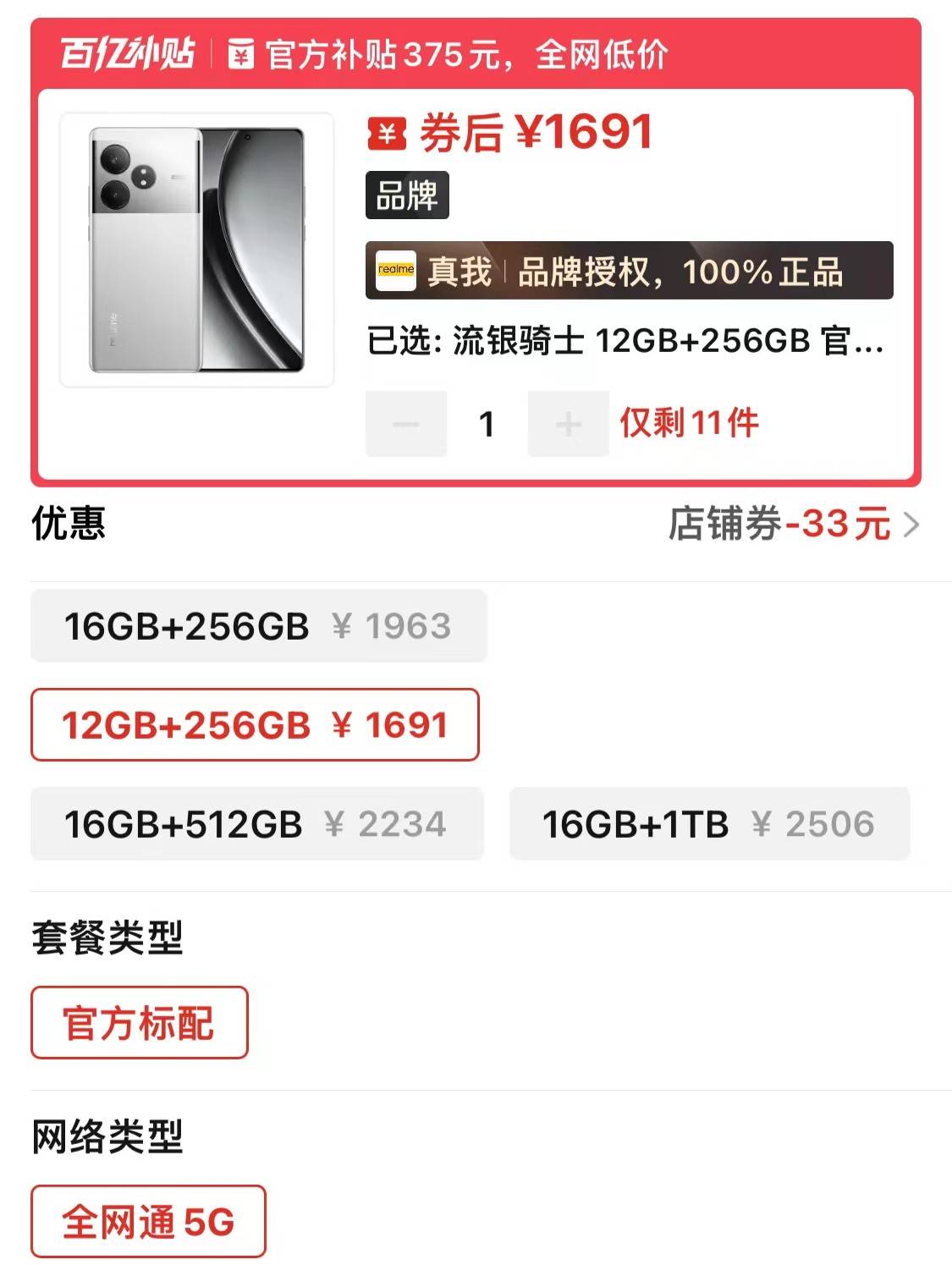This screenshot has height=1265, width=952.
Task: Pick the 16GB+512GB variant
Action: pyautogui.click(x=256, y=824)
